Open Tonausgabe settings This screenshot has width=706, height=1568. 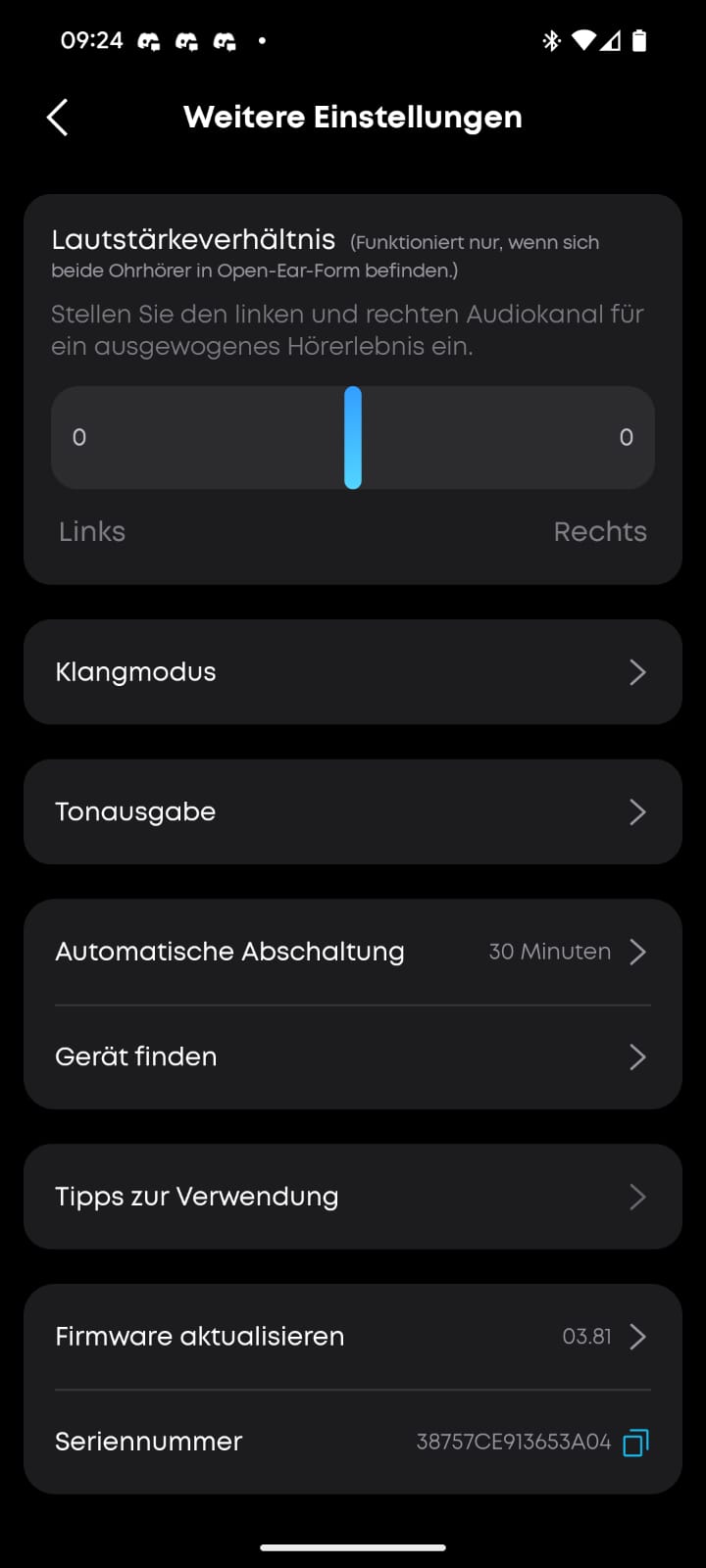coord(352,812)
